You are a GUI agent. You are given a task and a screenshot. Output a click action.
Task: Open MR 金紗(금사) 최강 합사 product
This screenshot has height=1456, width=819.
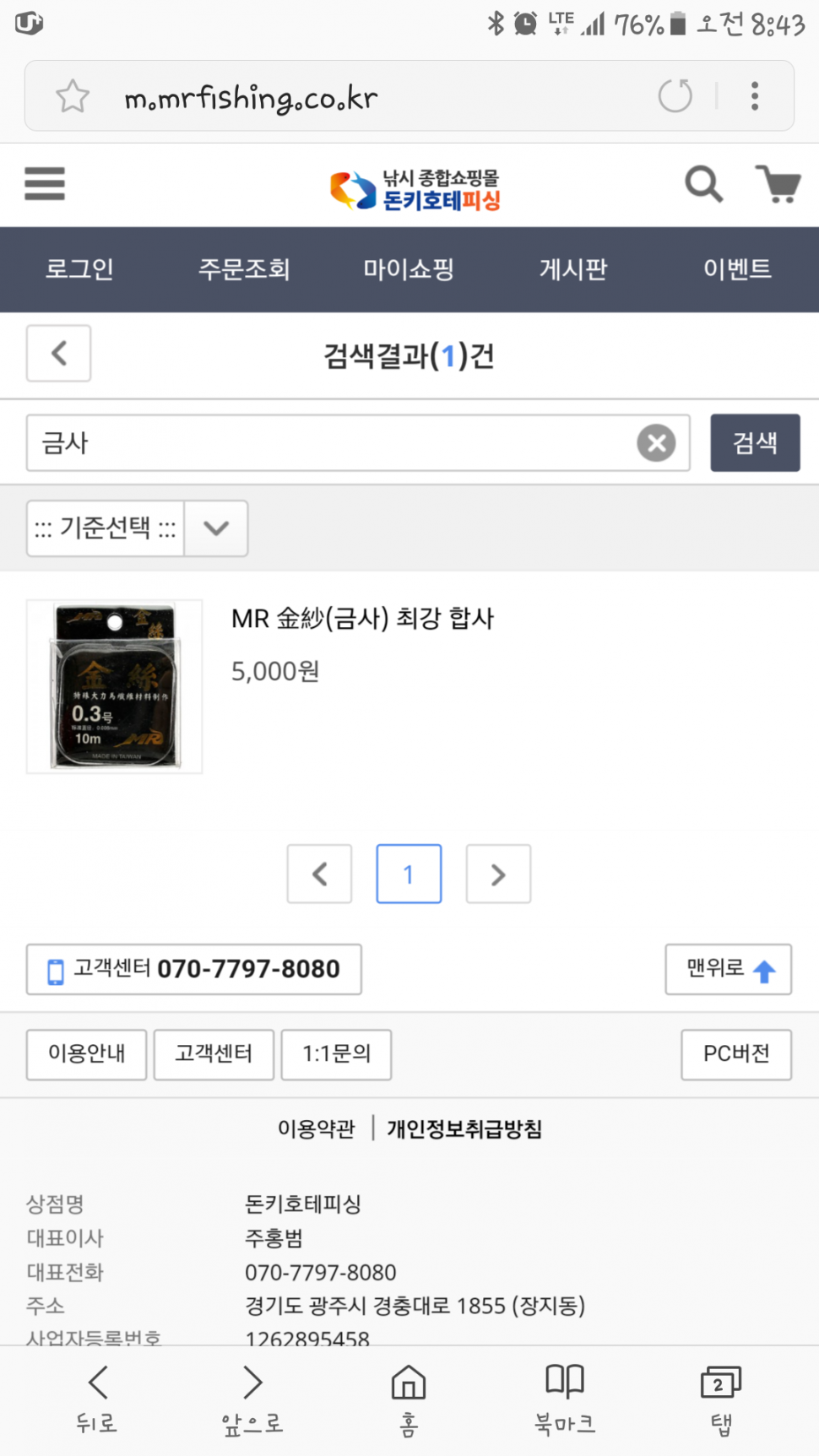362,619
